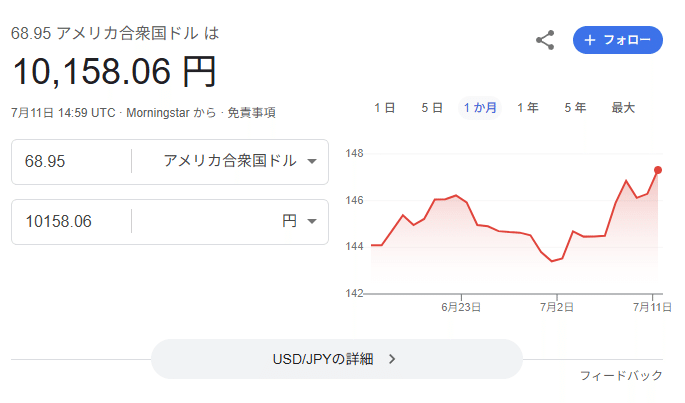Select the 5日 chart range

pyautogui.click(x=432, y=108)
